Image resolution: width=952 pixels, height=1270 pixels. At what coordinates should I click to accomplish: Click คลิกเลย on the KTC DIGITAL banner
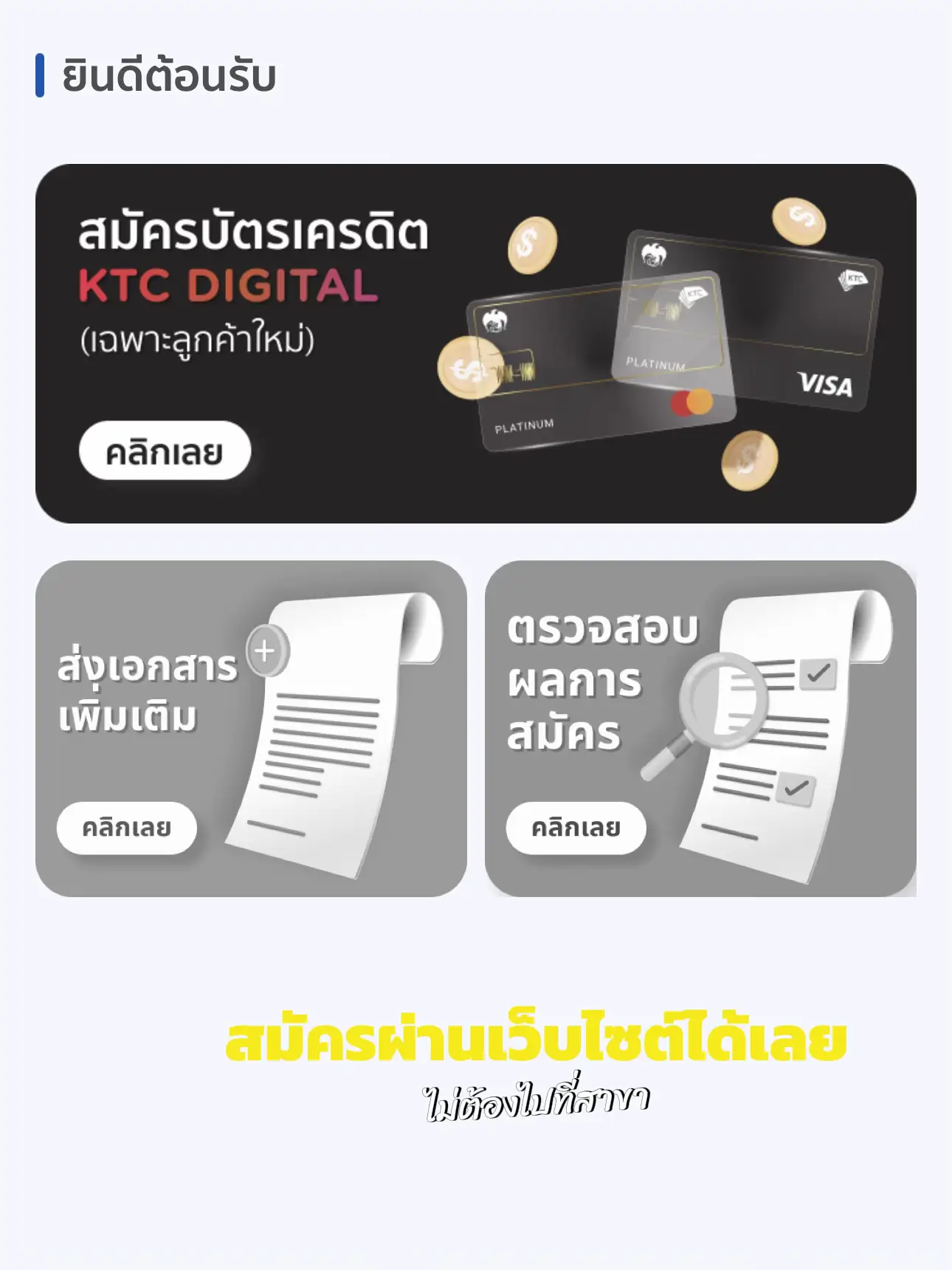click(166, 449)
